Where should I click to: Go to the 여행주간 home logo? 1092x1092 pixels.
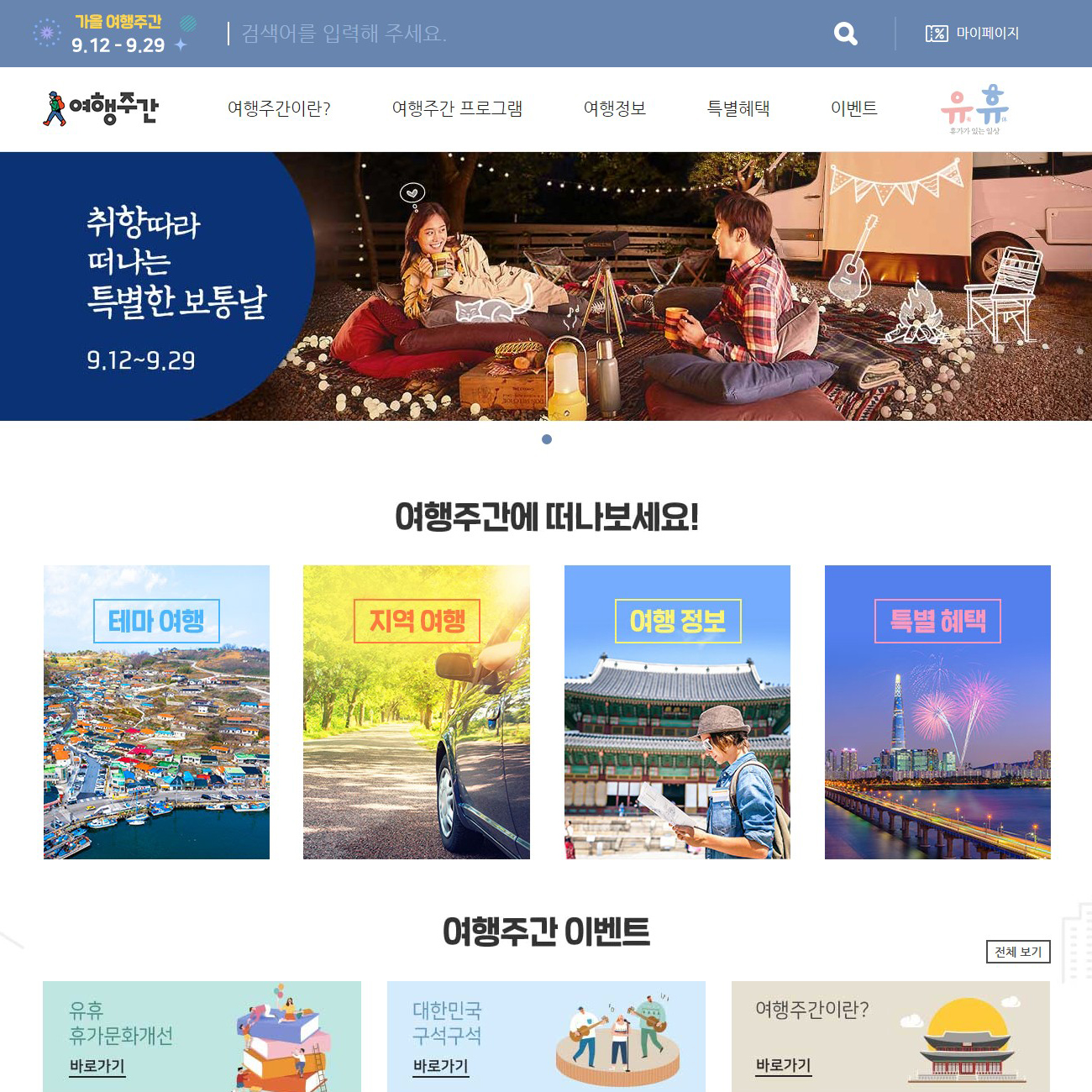(x=101, y=108)
